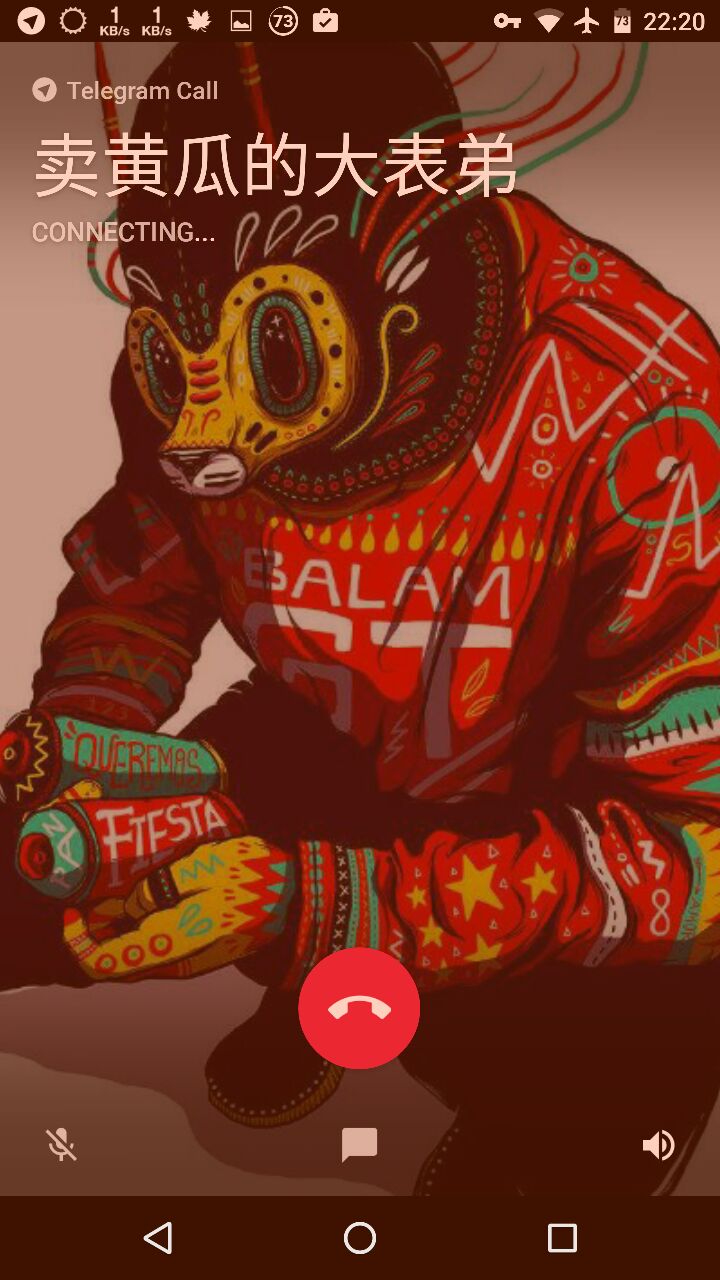Toggle the speakerphone
Viewport: 720px width, 1280px height.
(x=658, y=1145)
